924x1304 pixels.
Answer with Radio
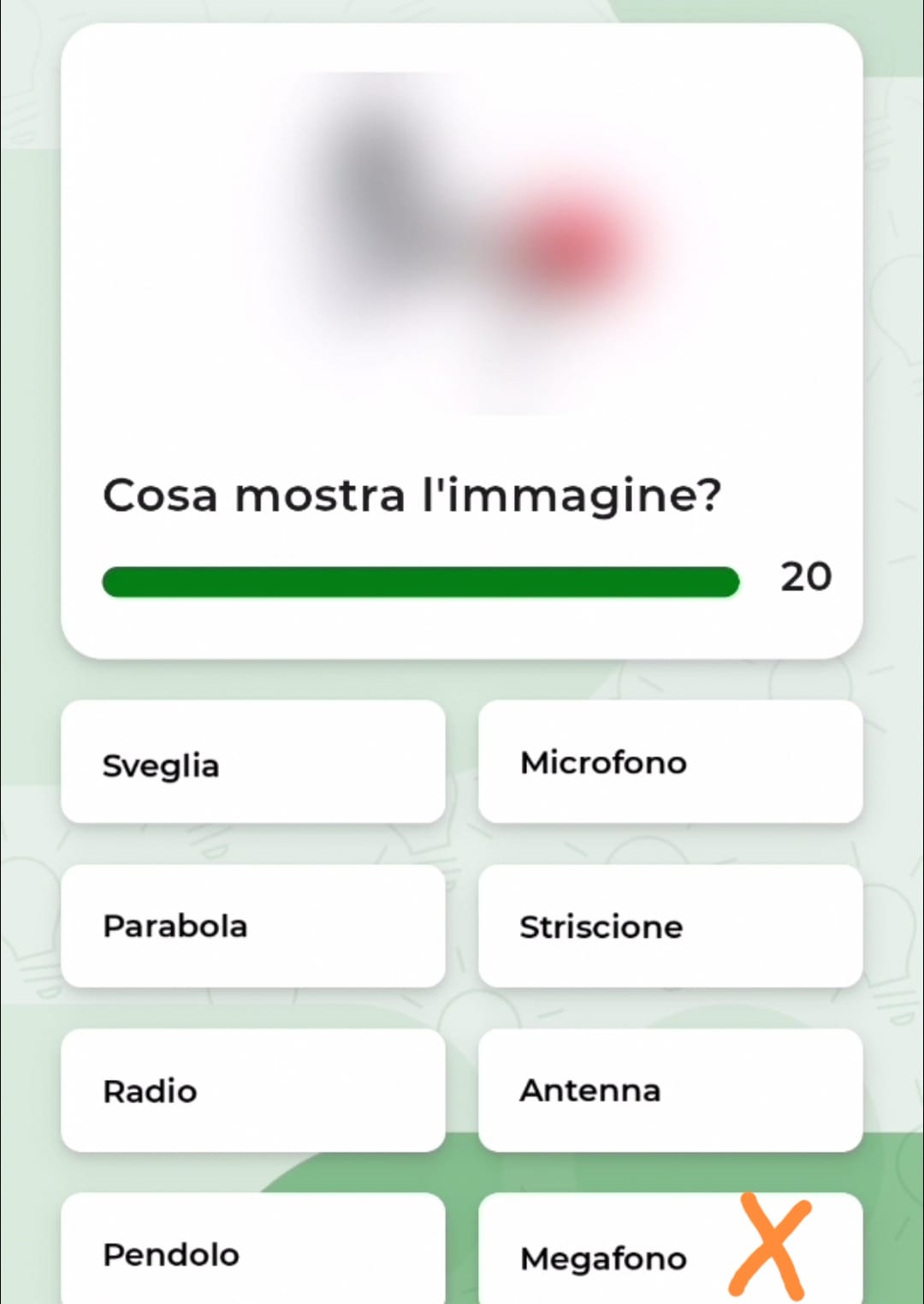point(252,1091)
